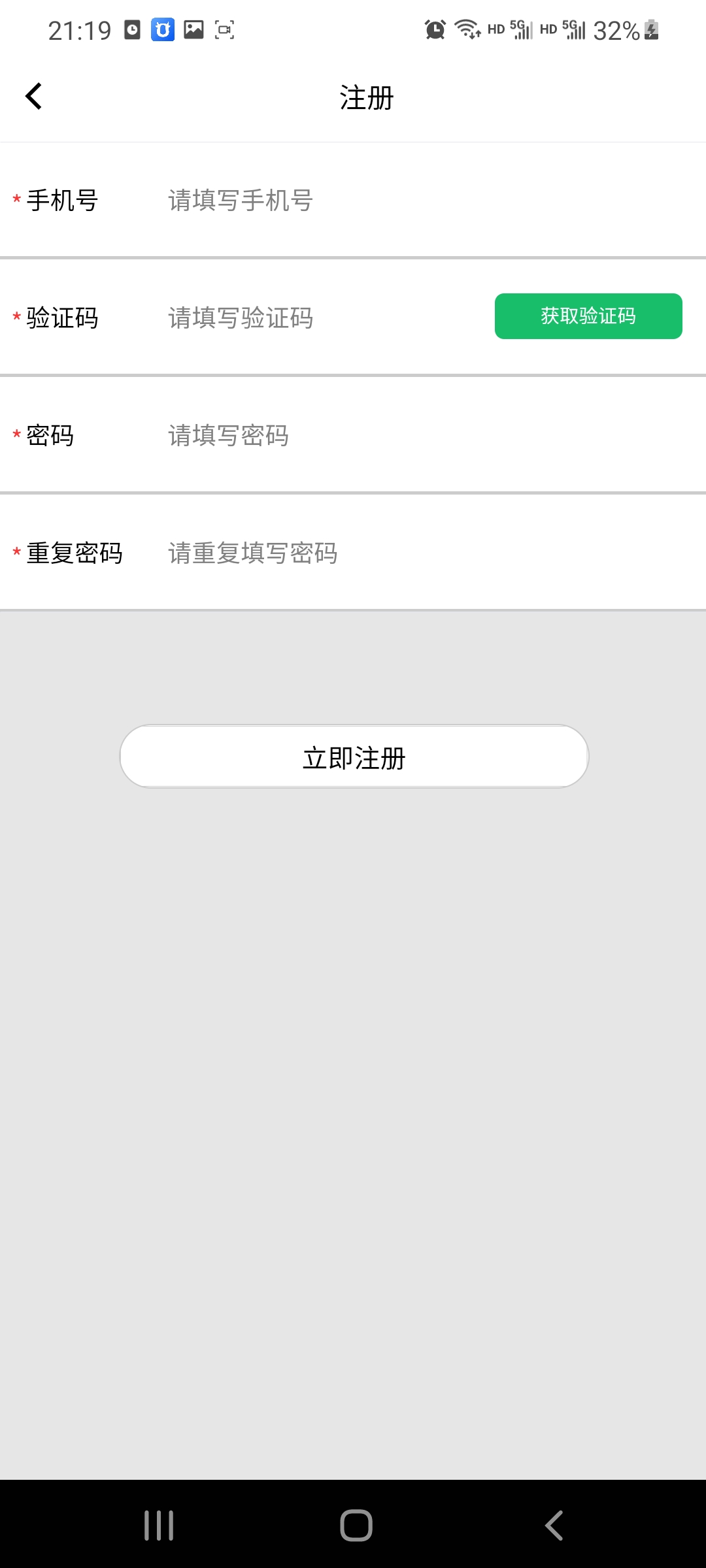Go to the home screen
This screenshot has height=1568, width=706.
356,1526
